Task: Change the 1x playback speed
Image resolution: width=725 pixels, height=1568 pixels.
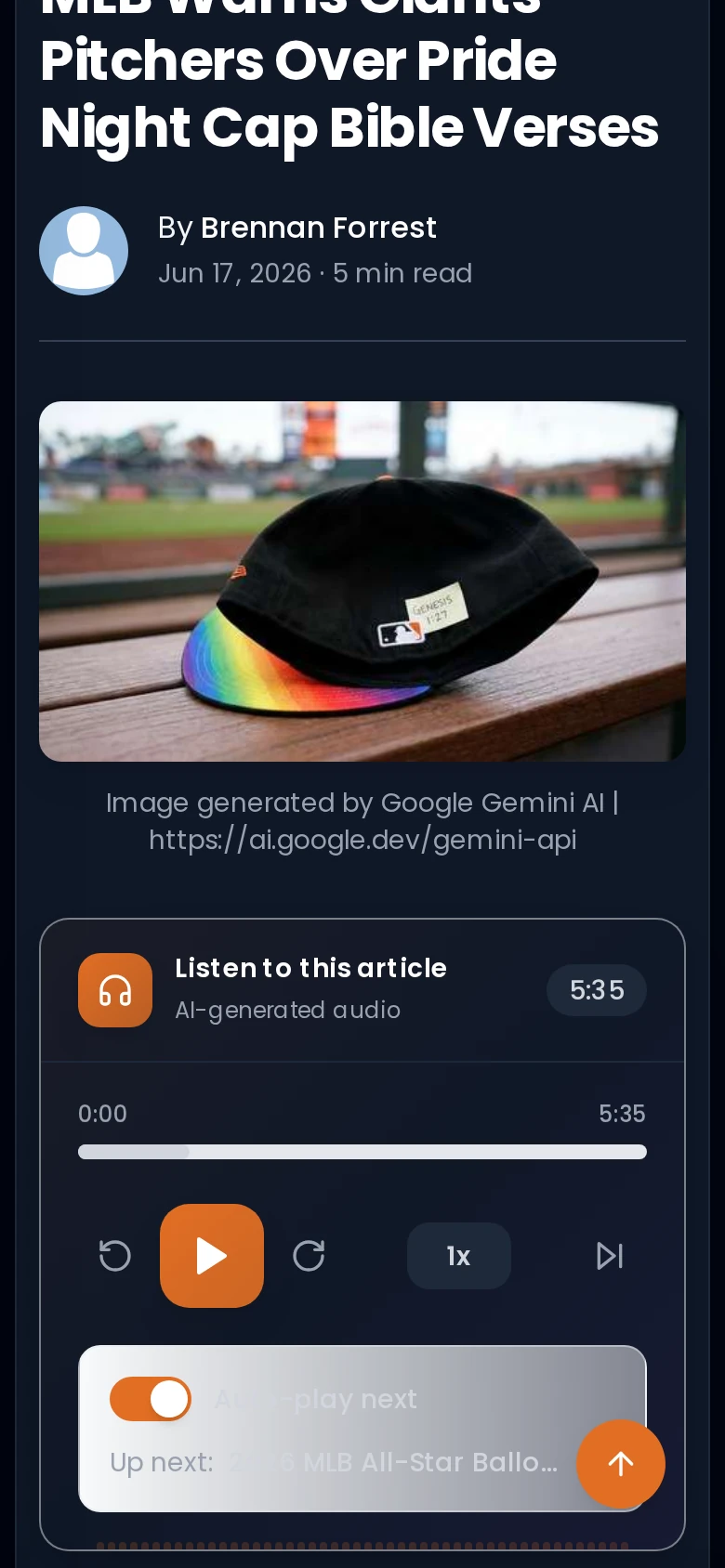Action: 459,1256
